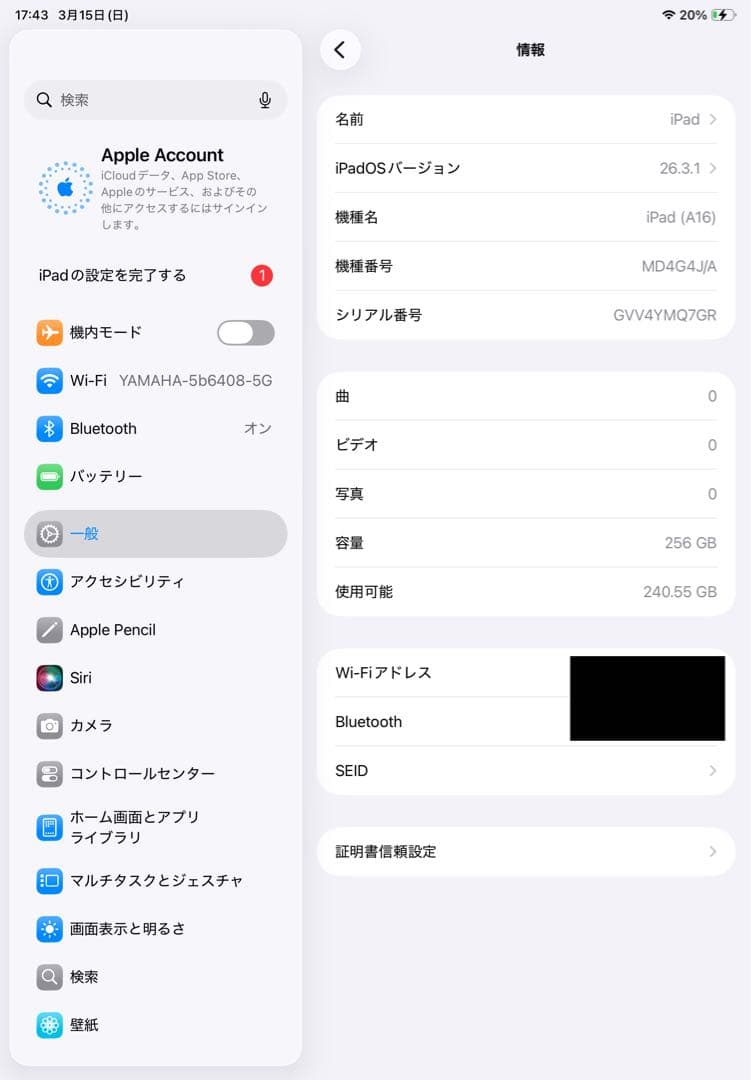Open カメラ settings
This screenshot has height=1080, width=751.
(155, 725)
